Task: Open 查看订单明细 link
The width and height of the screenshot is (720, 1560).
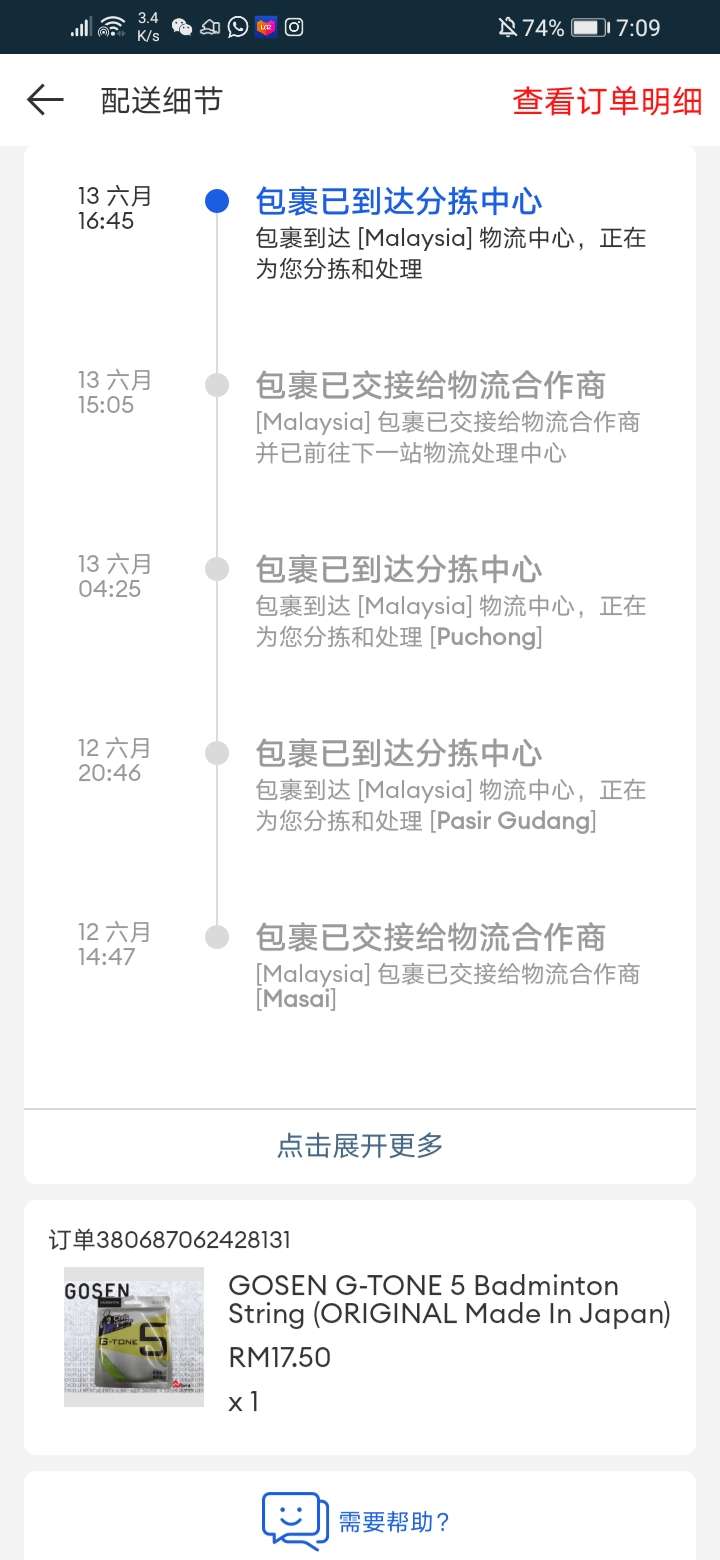Action: tap(607, 101)
